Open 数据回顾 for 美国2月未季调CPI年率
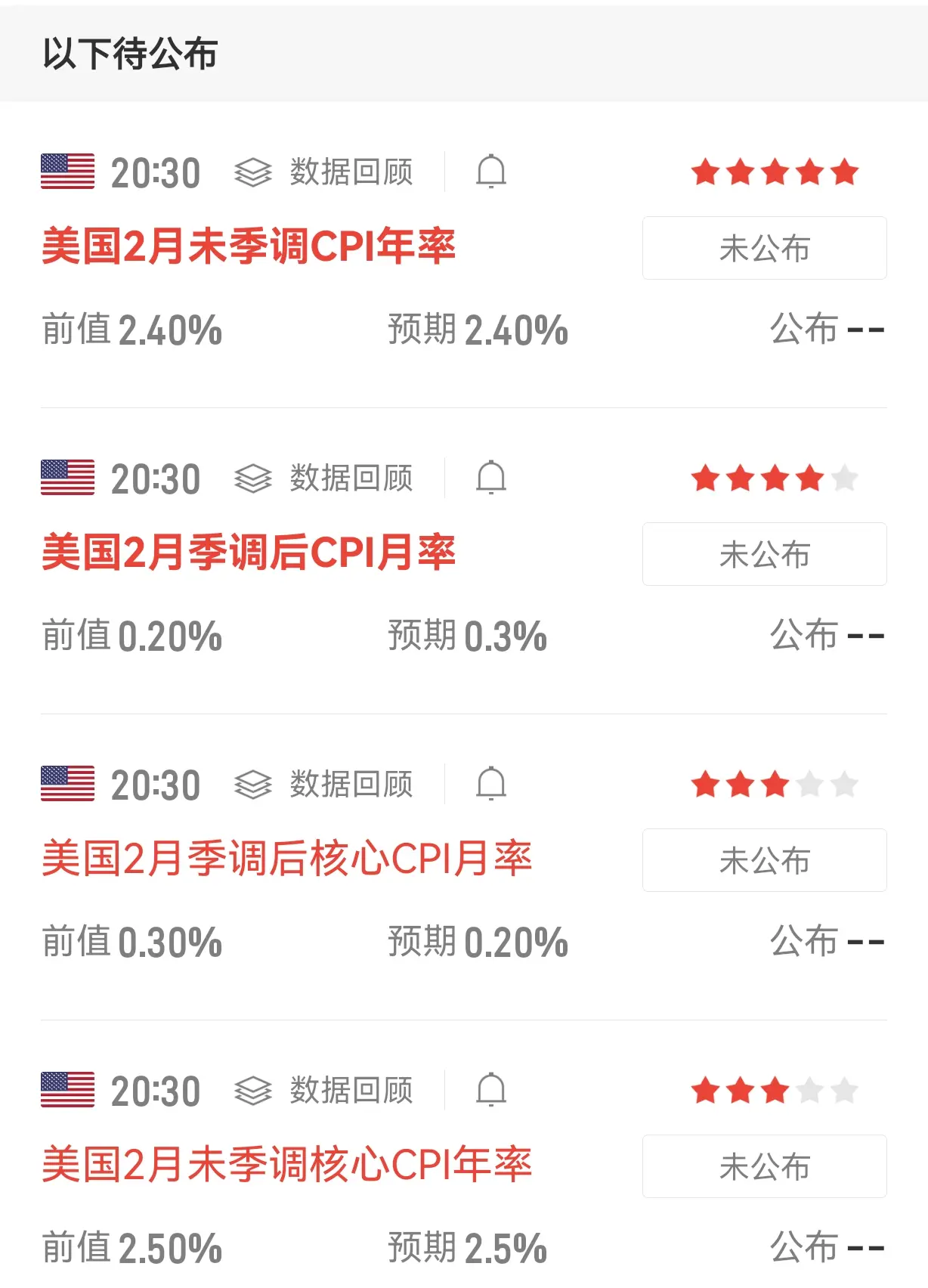The width and height of the screenshot is (928, 1288). [x=325, y=172]
